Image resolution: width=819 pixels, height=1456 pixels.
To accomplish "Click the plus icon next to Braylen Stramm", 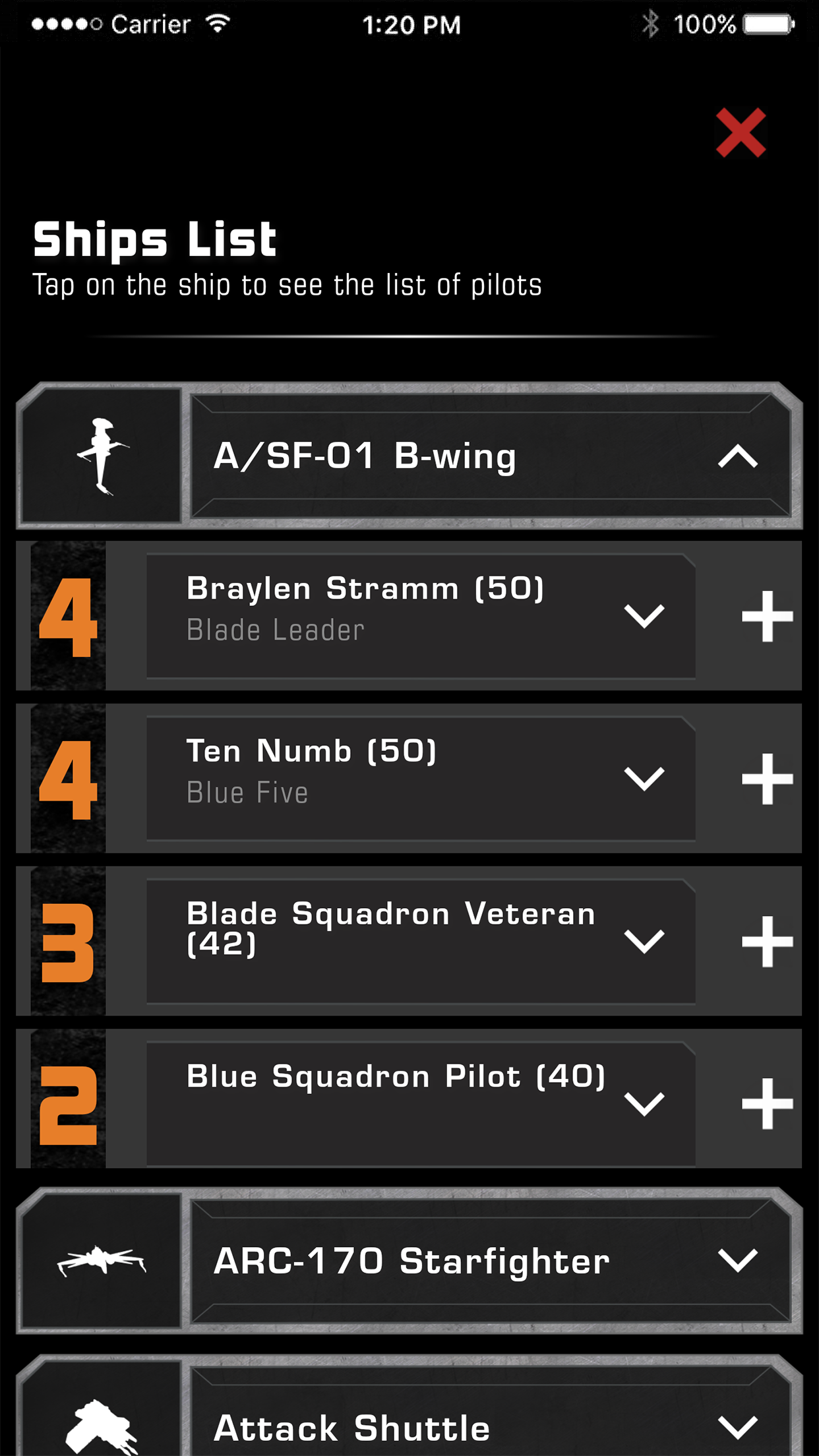I will coord(767,617).
